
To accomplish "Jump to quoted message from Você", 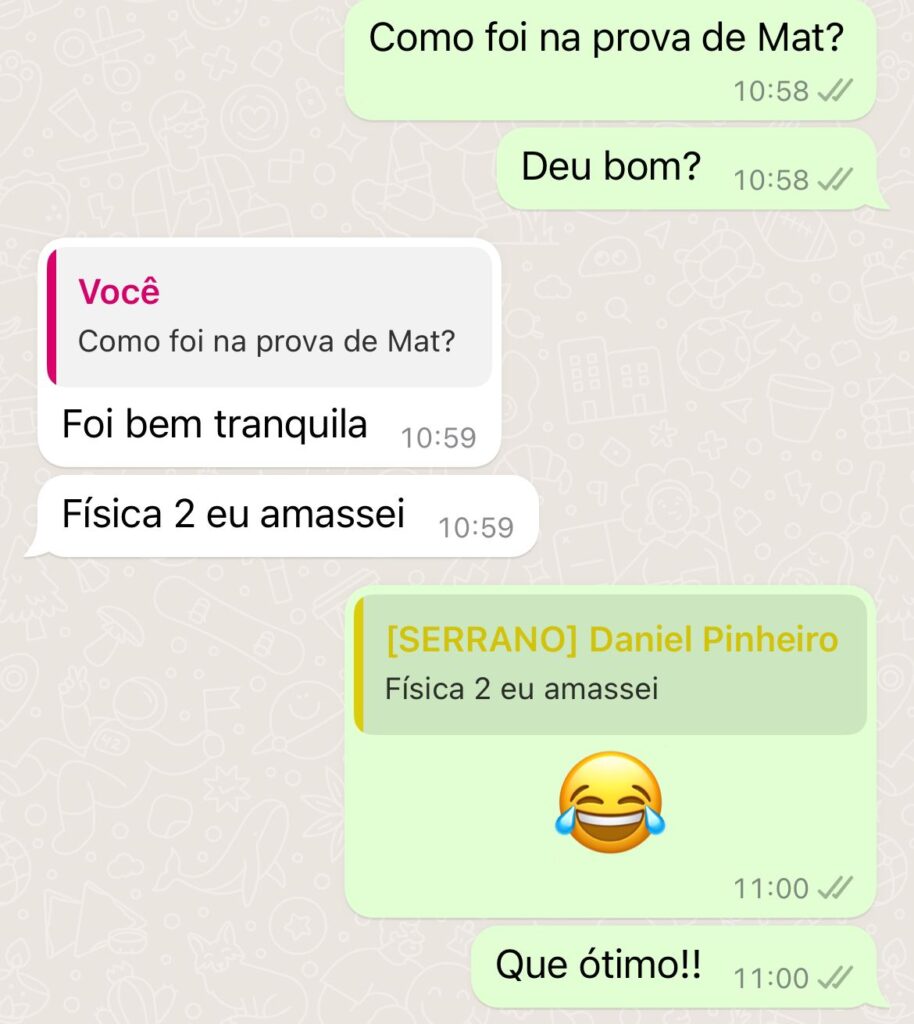I will [x=270, y=317].
